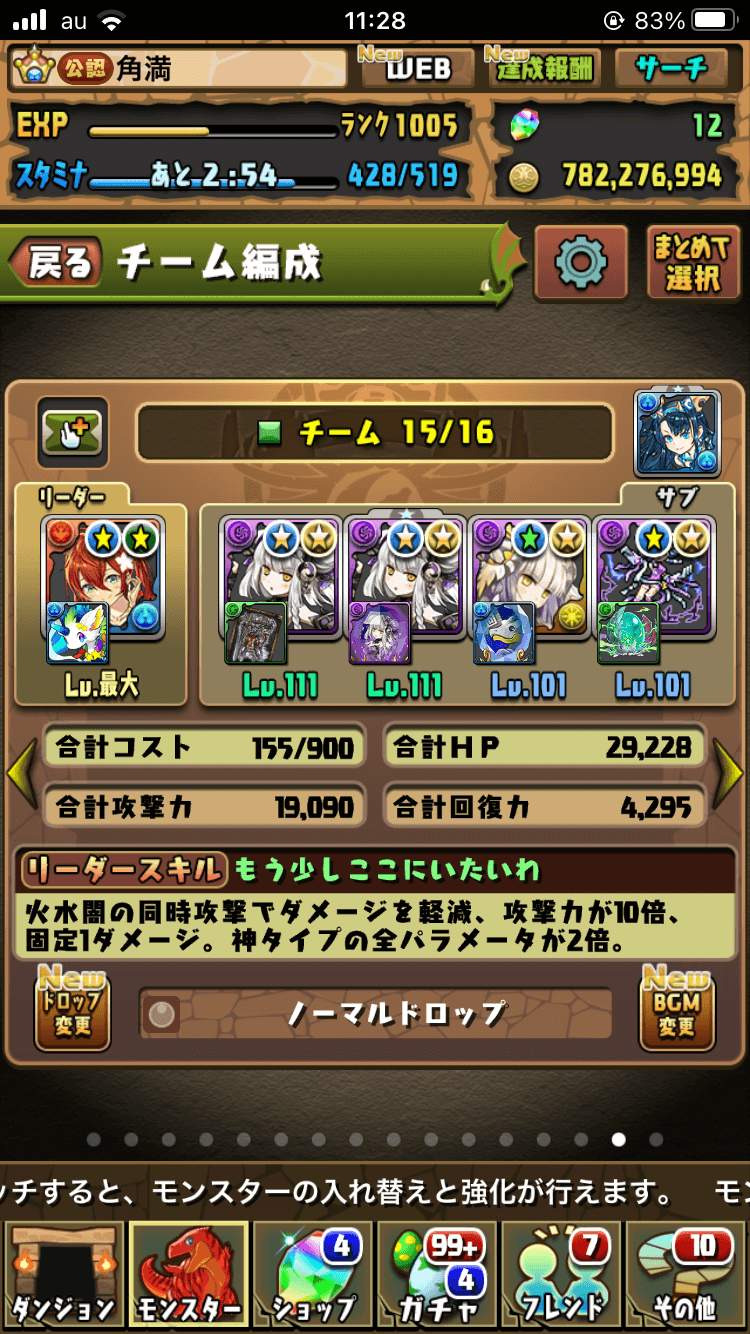Select the leader monster slot

click(x=100, y=592)
